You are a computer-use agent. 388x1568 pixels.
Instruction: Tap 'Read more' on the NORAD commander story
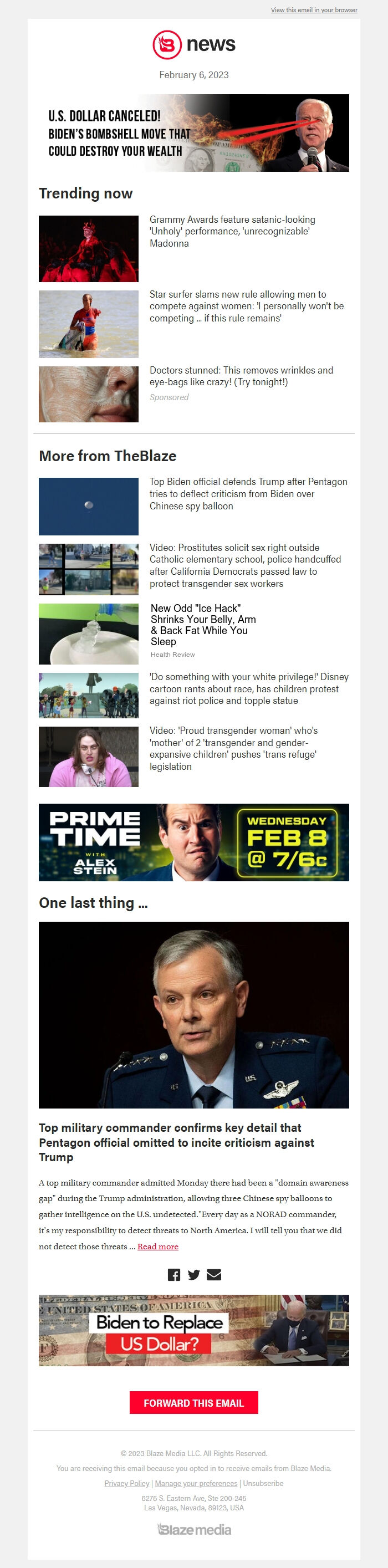click(158, 1246)
